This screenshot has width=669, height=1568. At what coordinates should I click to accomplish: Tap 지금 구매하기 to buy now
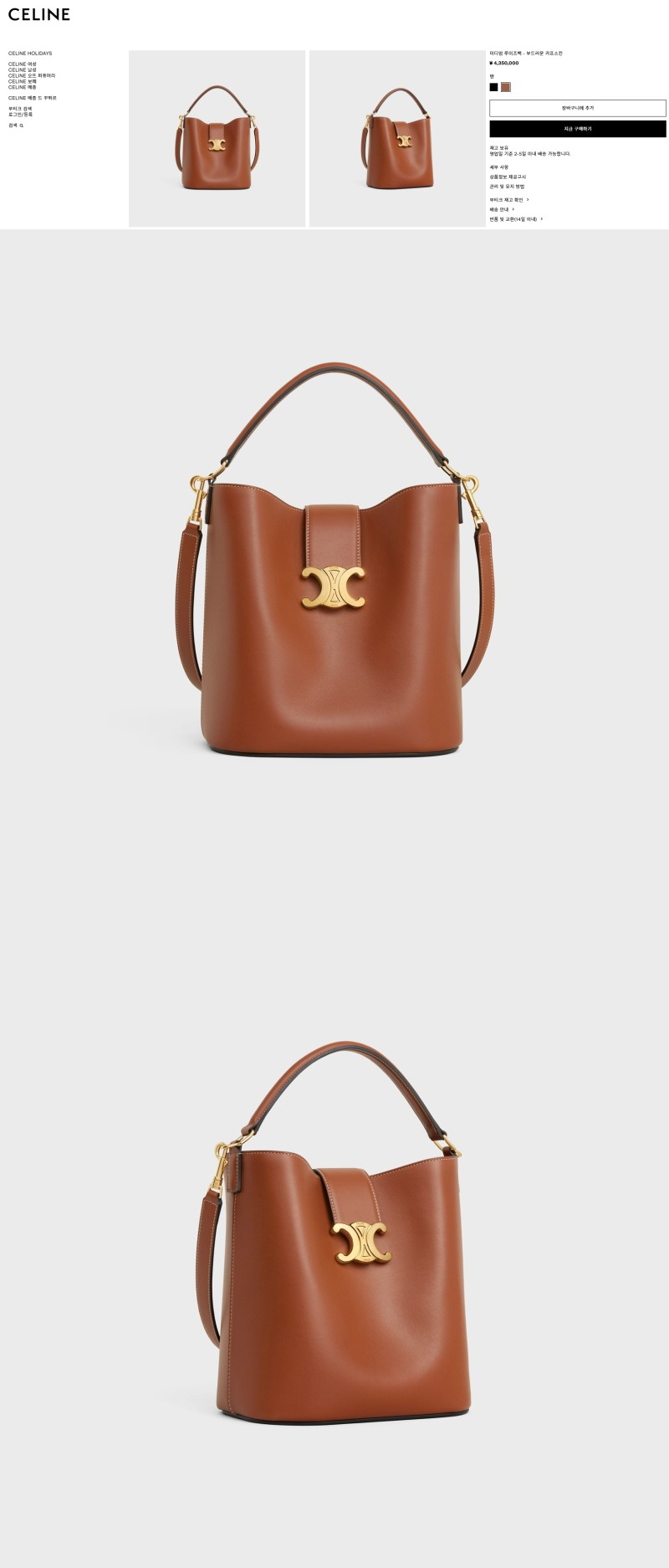pyautogui.click(x=577, y=129)
